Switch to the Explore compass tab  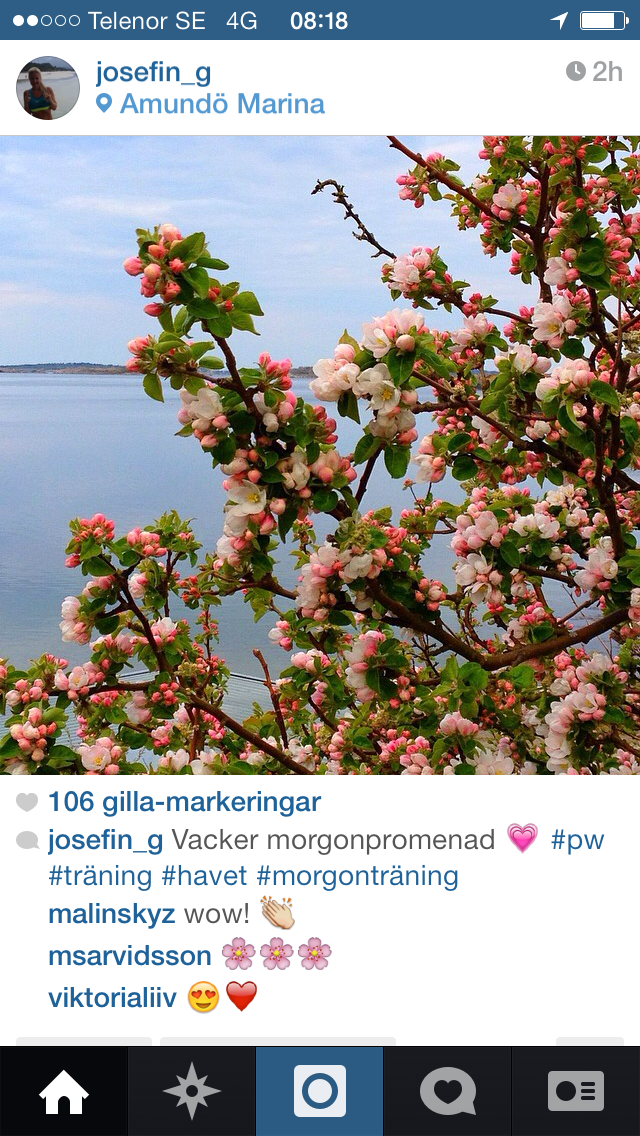pyautogui.click(x=191, y=1091)
